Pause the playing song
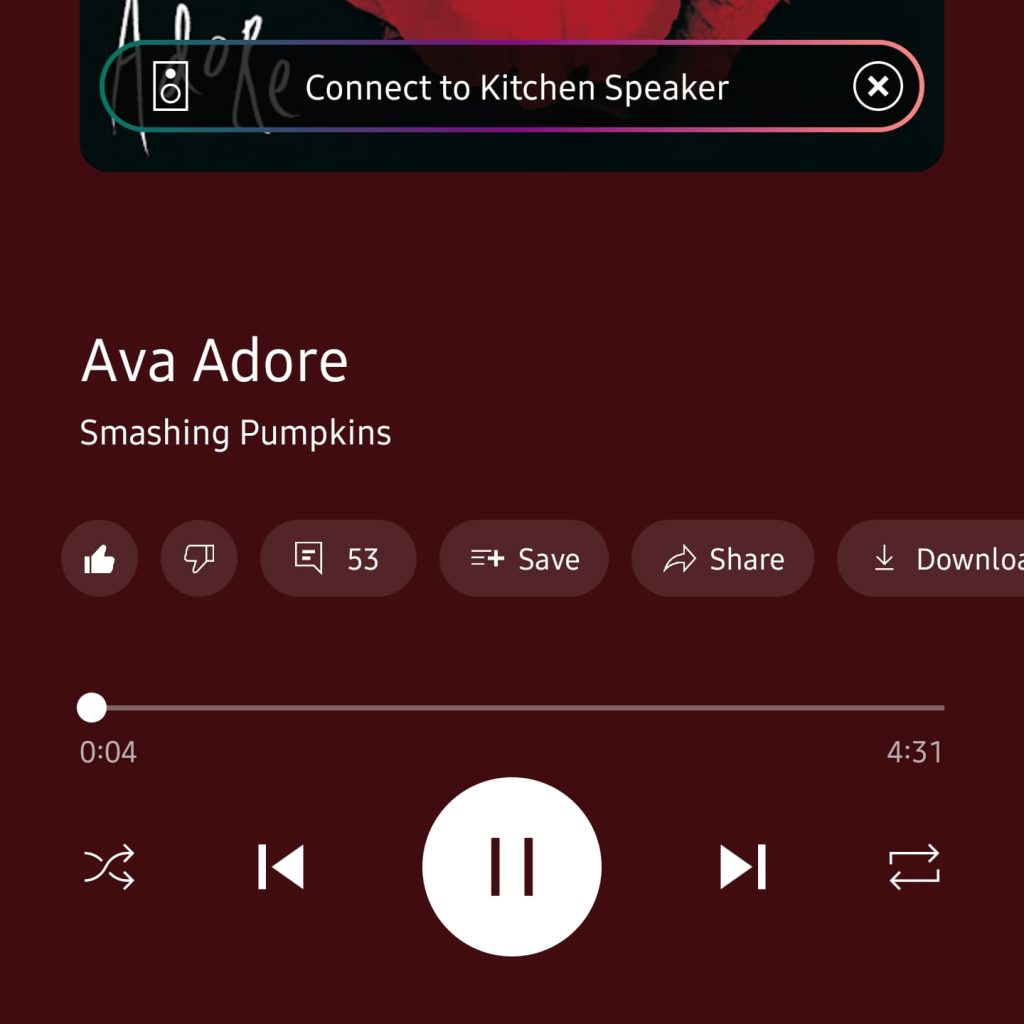 coord(512,867)
